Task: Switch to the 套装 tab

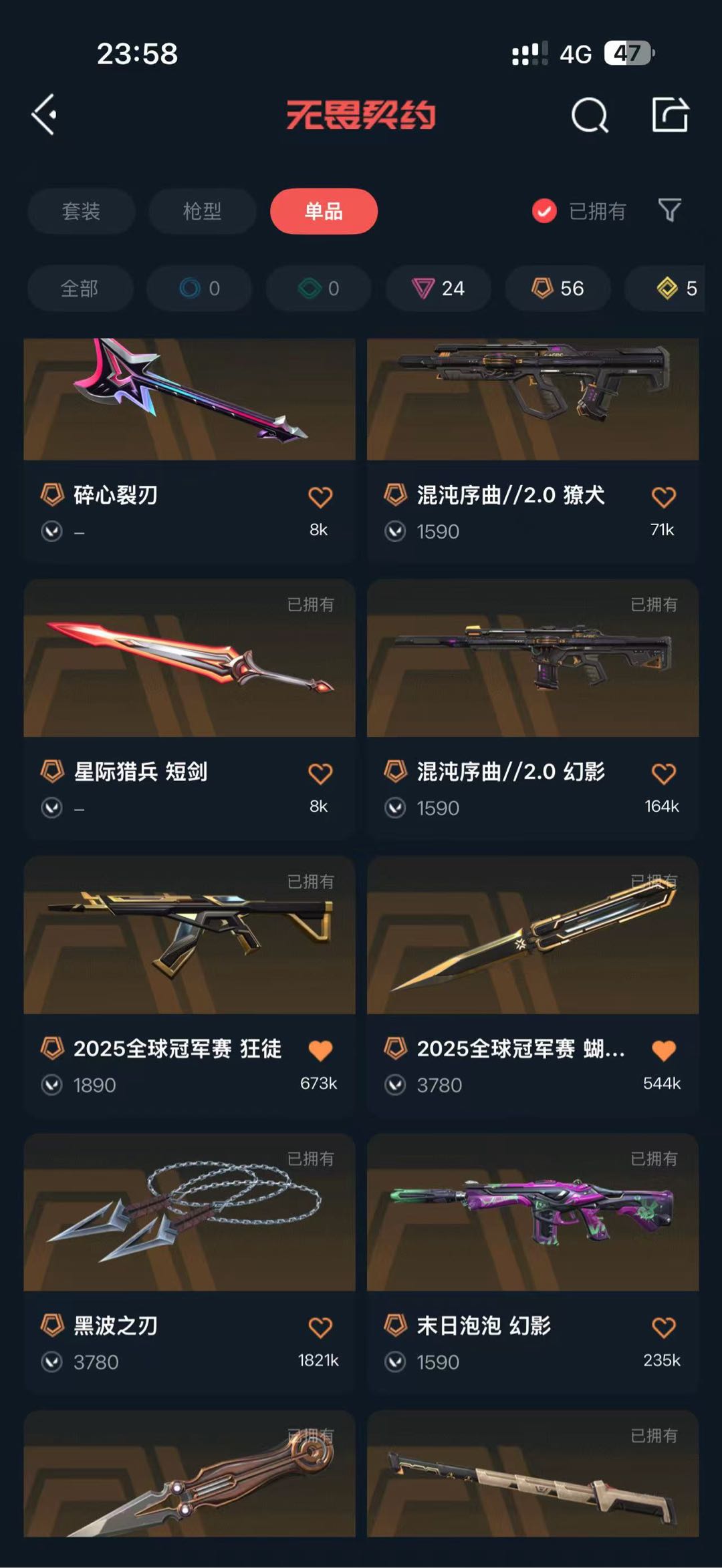Action: coord(81,211)
